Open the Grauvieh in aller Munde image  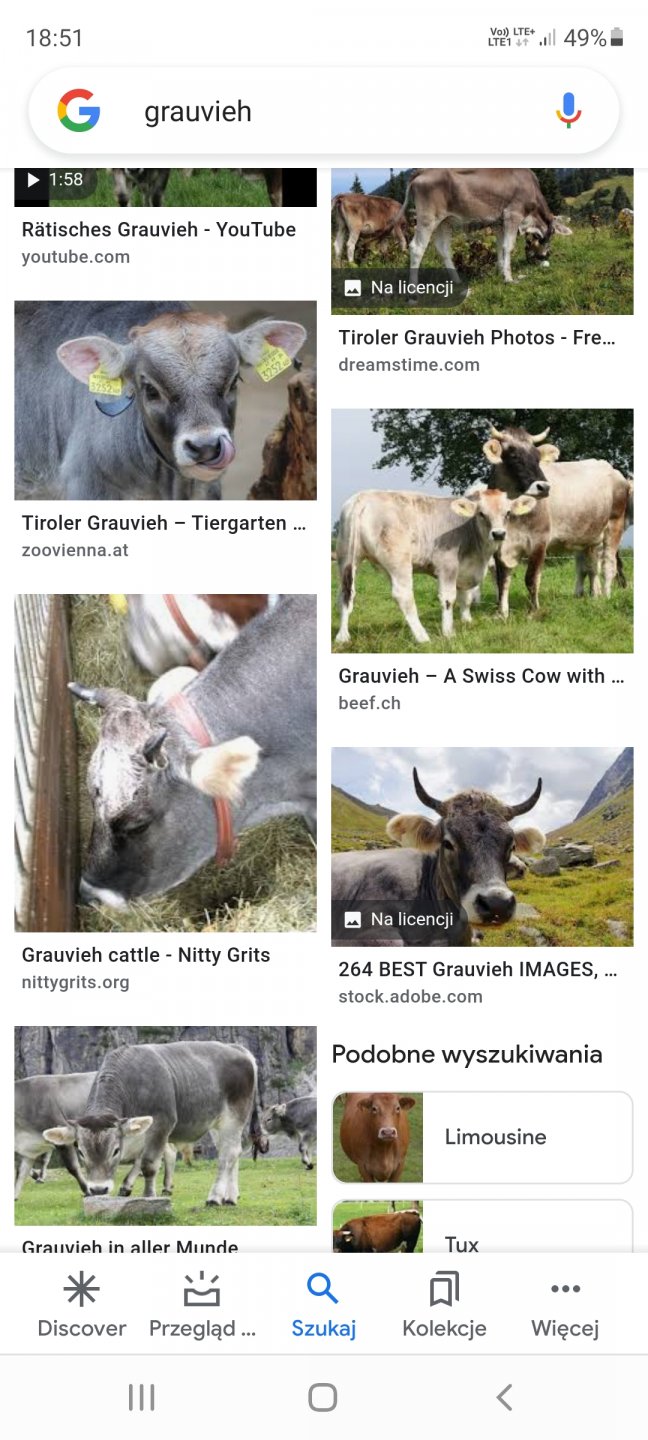165,1125
